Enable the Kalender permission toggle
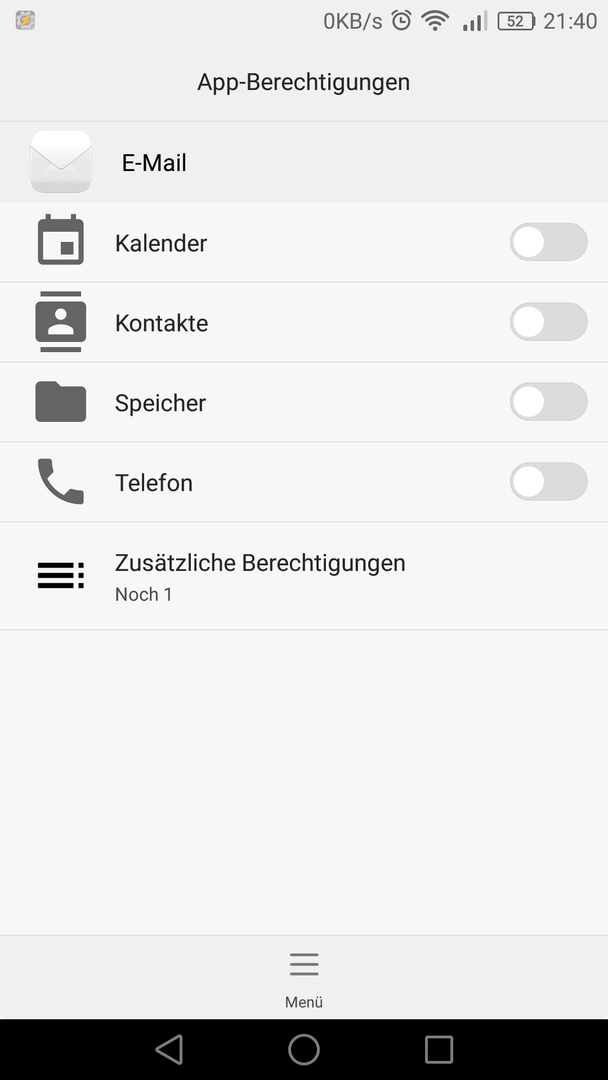Image resolution: width=608 pixels, height=1080 pixels. point(548,242)
